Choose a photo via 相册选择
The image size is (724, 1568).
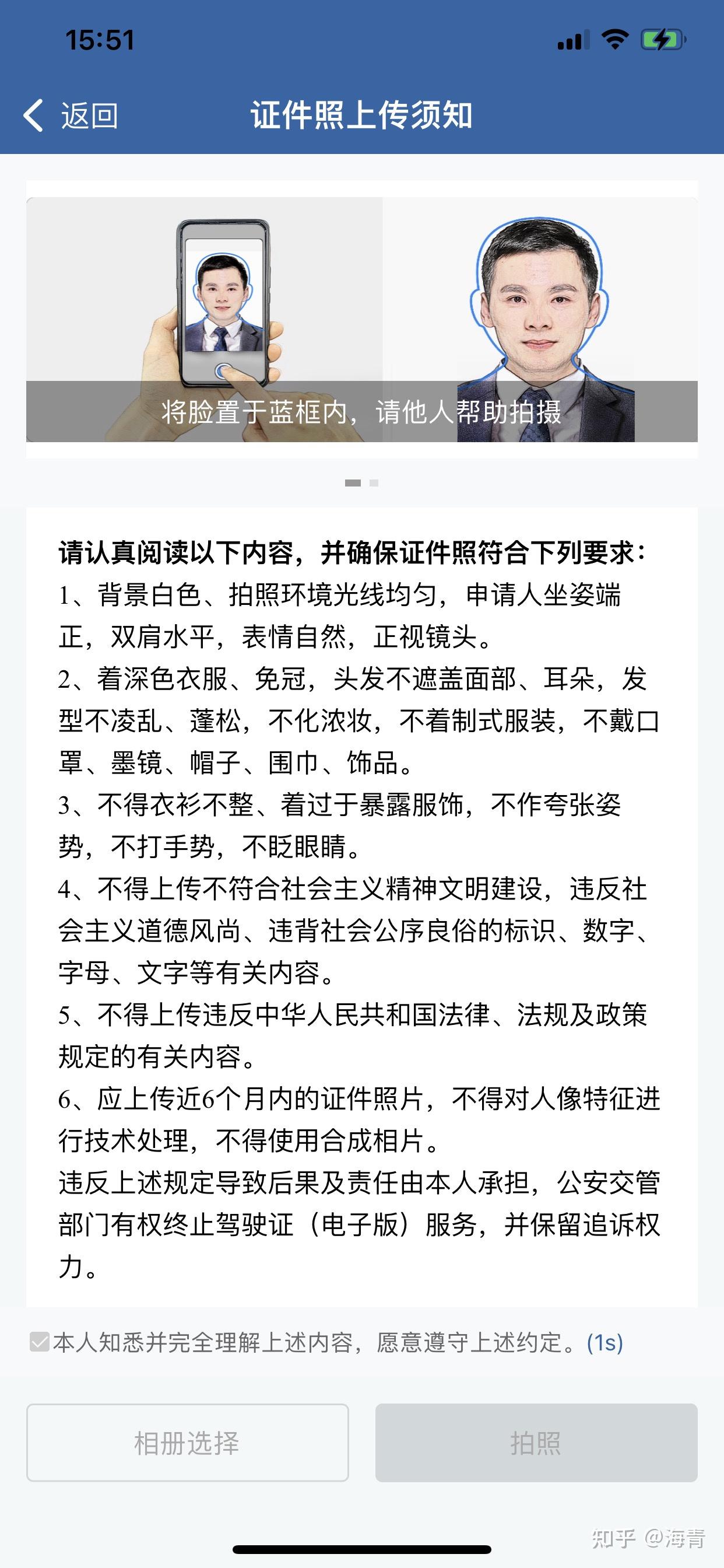(x=187, y=1443)
